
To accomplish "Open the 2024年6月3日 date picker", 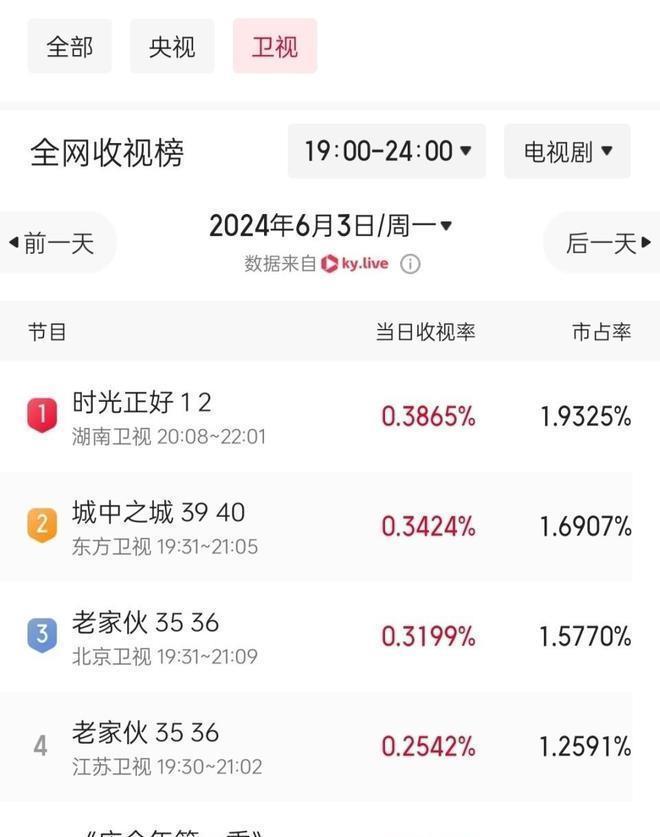I will coord(330,226).
